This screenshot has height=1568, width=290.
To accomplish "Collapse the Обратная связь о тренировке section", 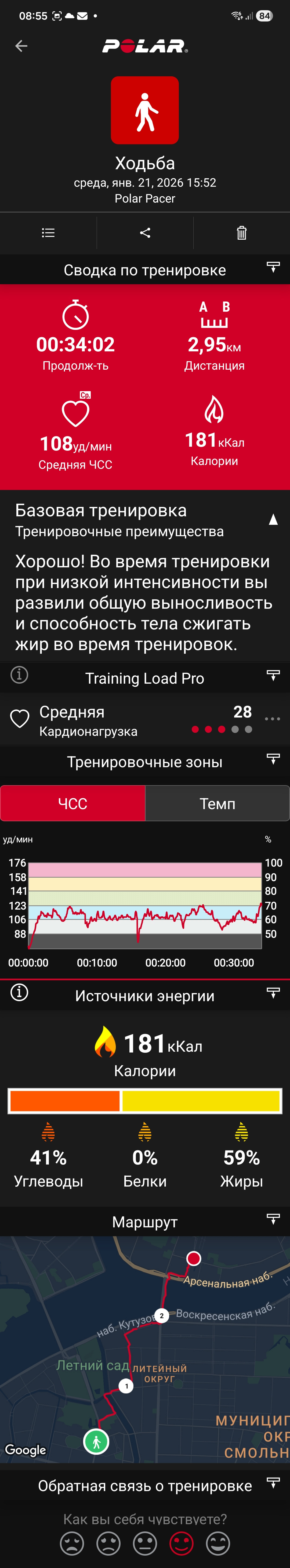I will click(273, 1483).
